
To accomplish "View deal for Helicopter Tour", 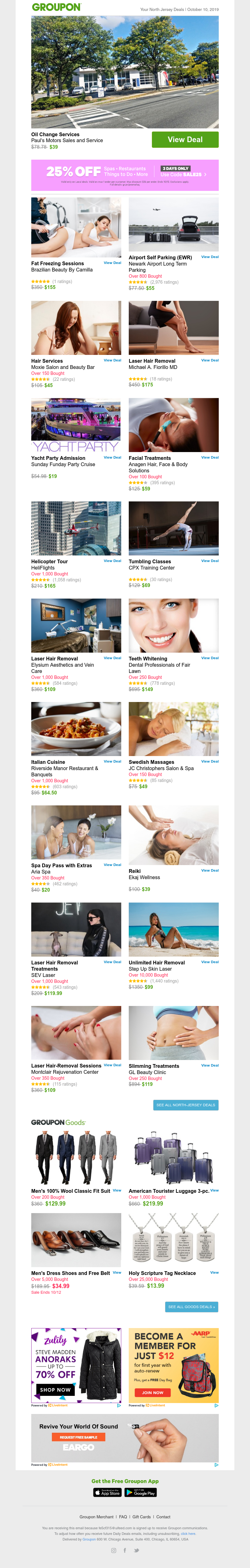I will pos(112,560).
